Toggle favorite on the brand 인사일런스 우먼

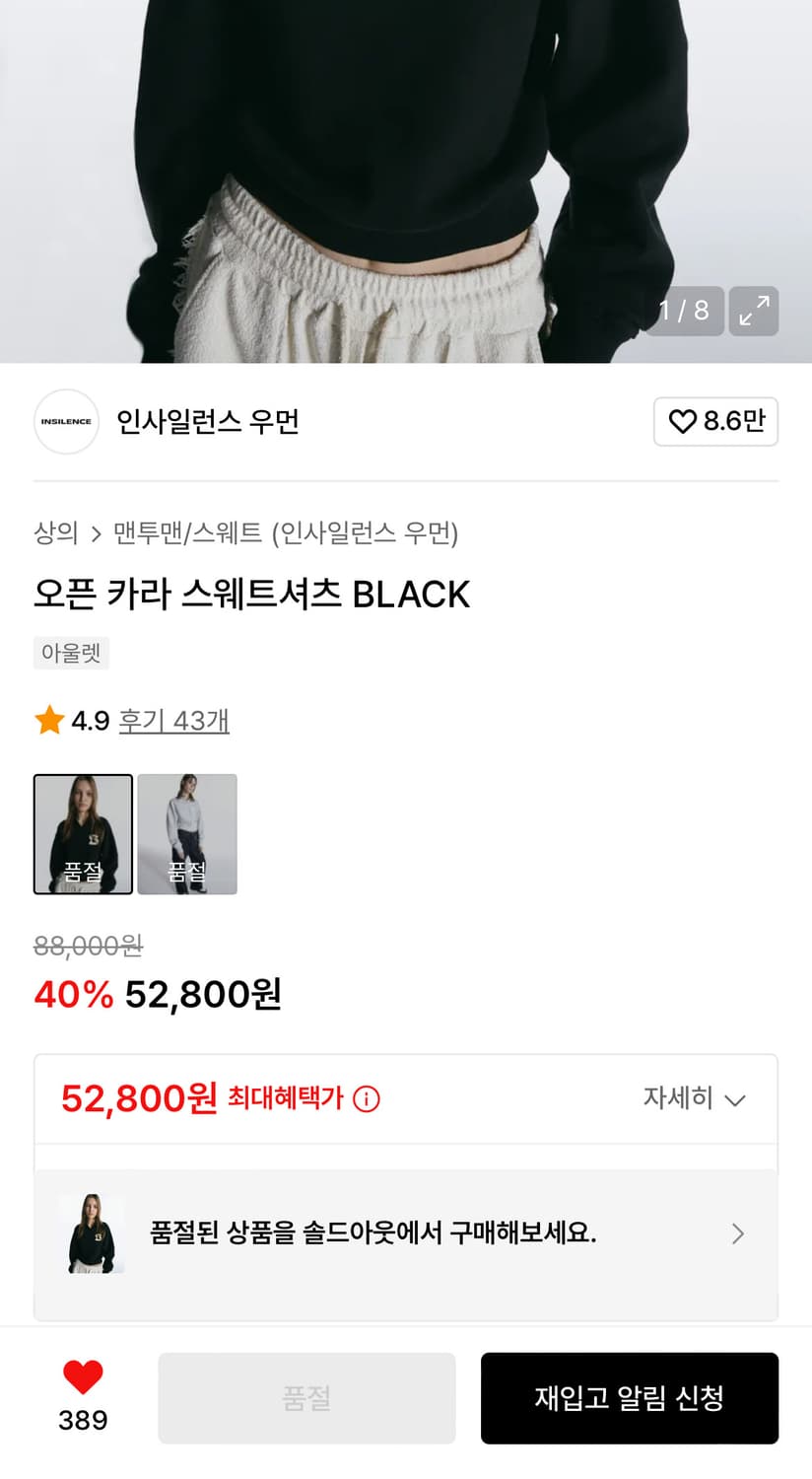pyautogui.click(x=715, y=421)
